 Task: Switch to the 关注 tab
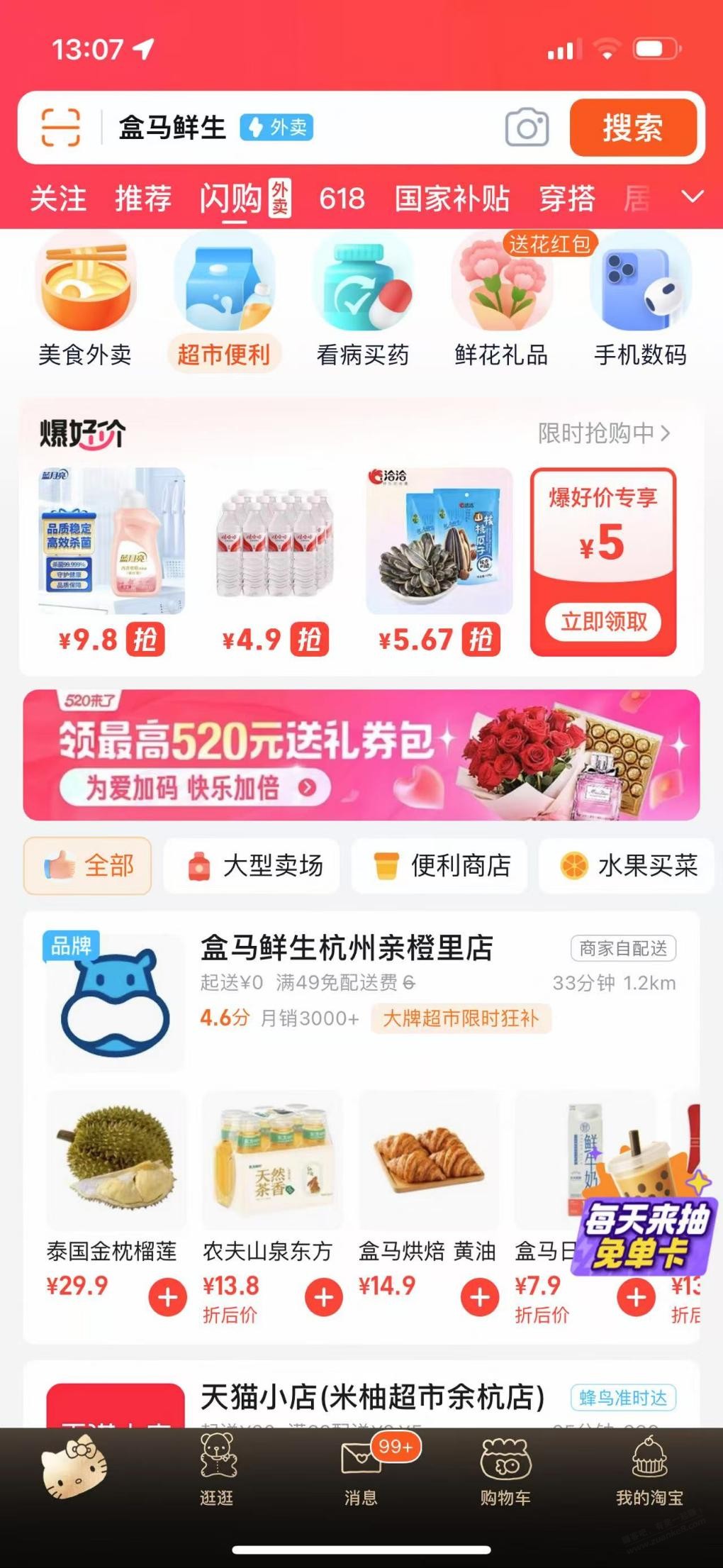(x=58, y=199)
